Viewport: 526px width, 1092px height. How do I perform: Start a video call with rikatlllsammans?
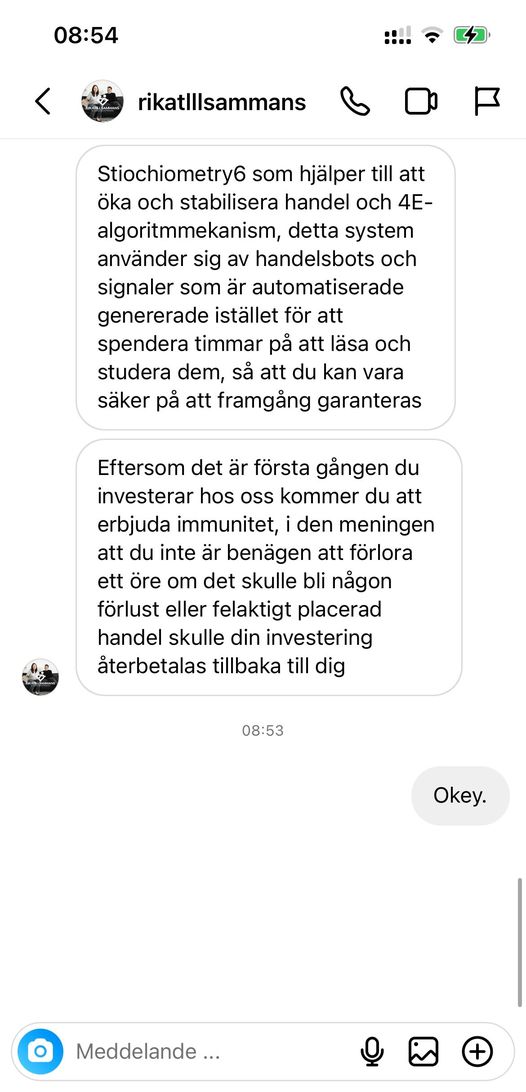click(421, 102)
